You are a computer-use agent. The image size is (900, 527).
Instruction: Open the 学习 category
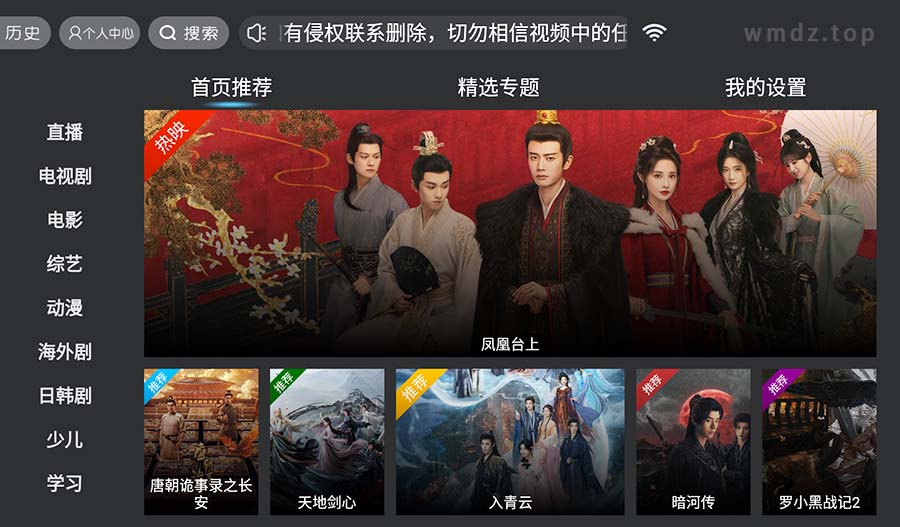point(65,483)
